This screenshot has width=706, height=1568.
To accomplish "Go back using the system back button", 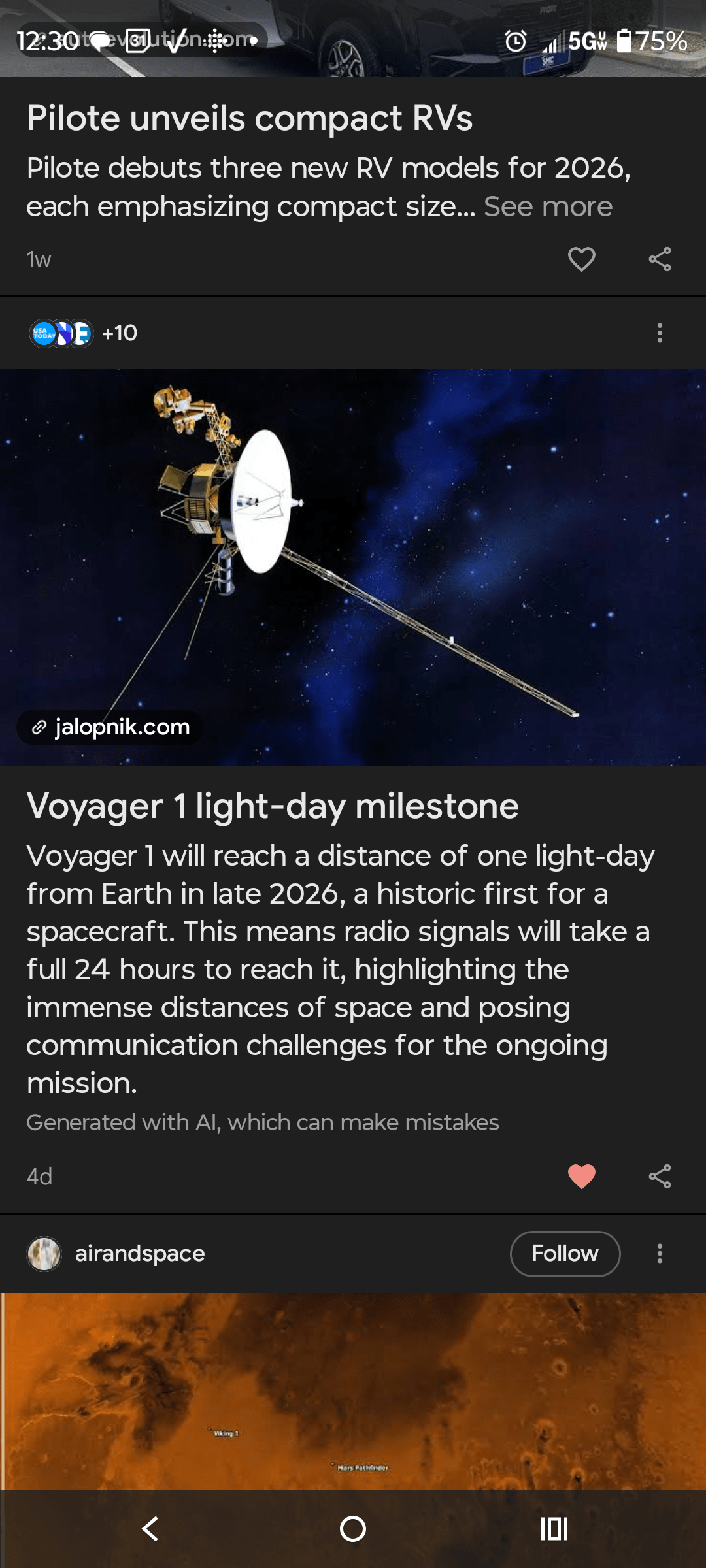I will [x=150, y=1529].
